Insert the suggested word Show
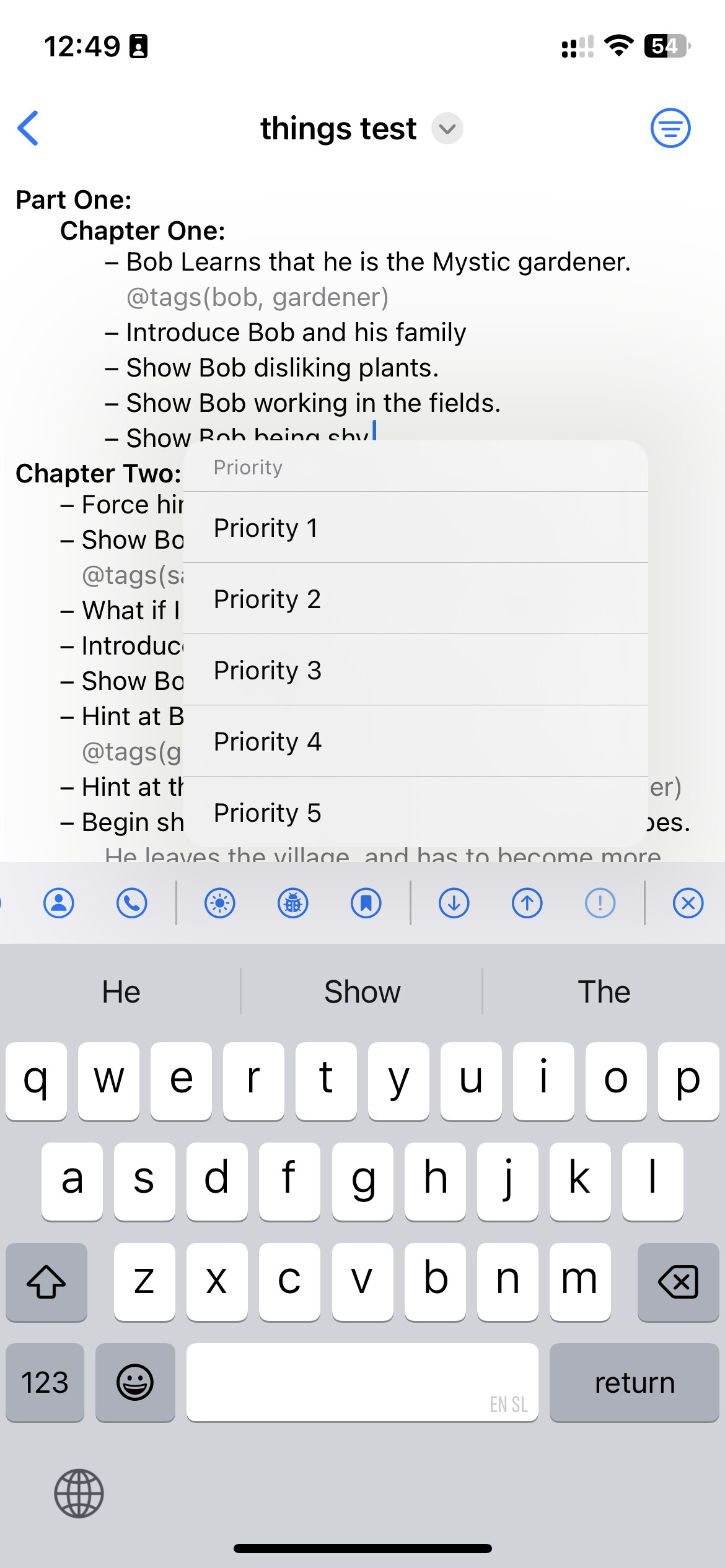Screen dimensions: 725x1568 pos(362,992)
